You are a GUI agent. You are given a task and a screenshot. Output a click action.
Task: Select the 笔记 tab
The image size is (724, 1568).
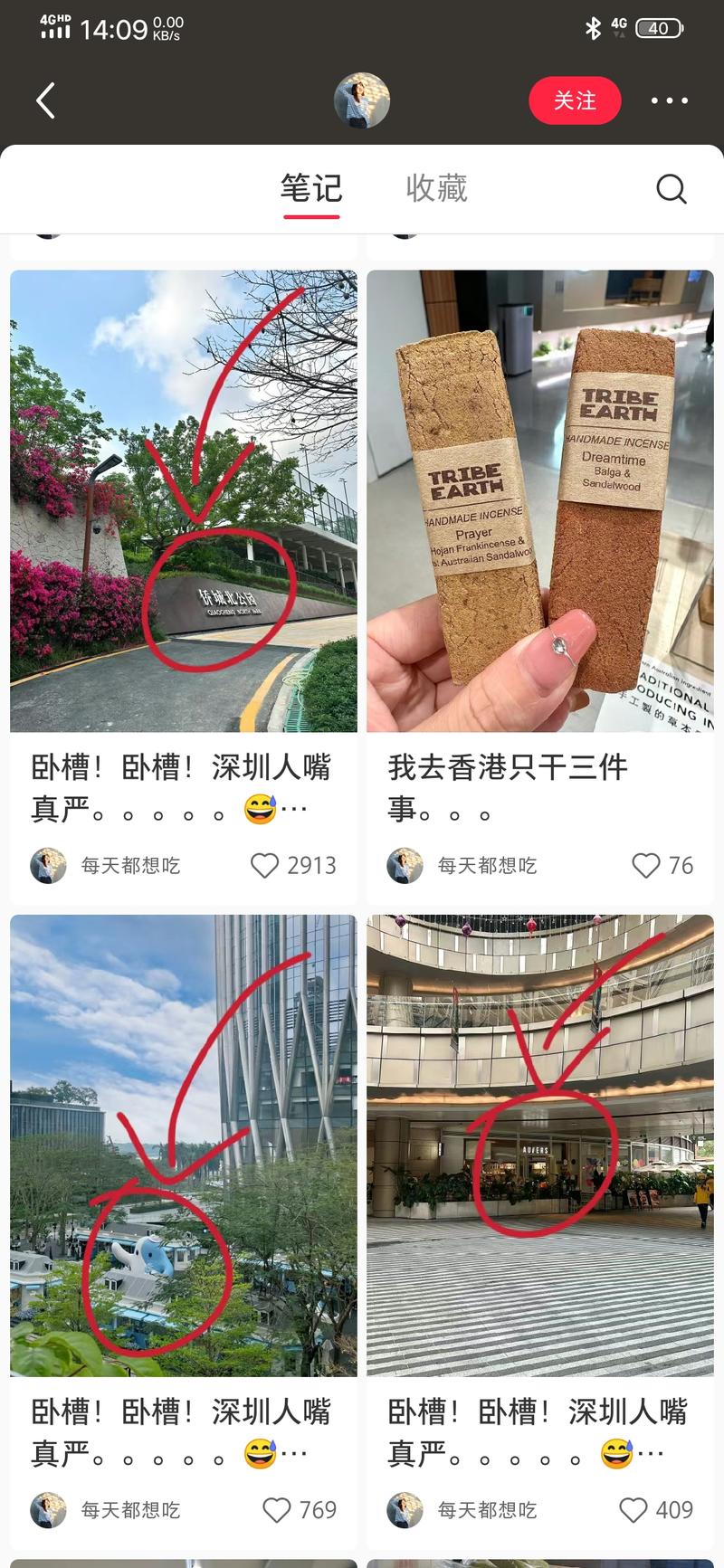[x=311, y=187]
